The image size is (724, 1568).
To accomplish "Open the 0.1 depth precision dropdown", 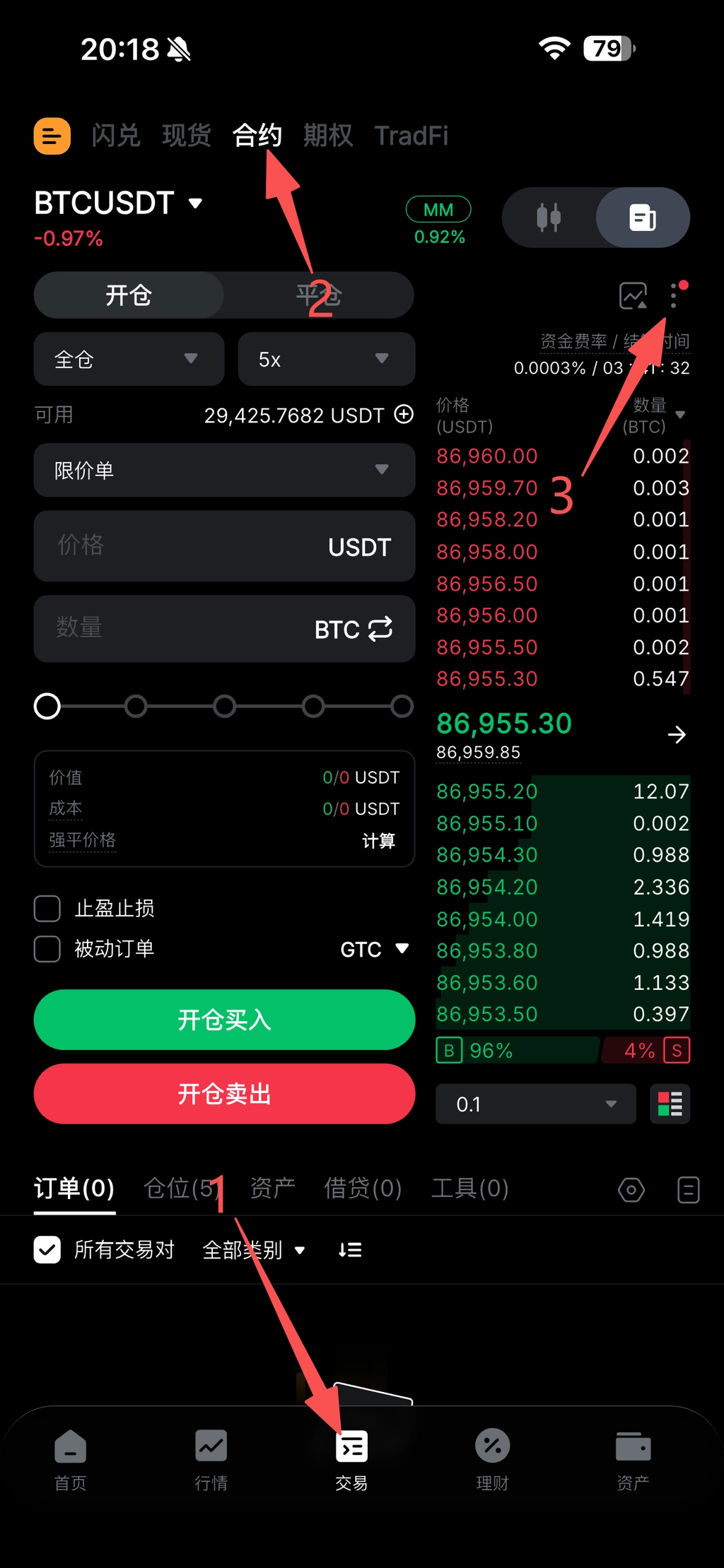I will [x=536, y=1104].
